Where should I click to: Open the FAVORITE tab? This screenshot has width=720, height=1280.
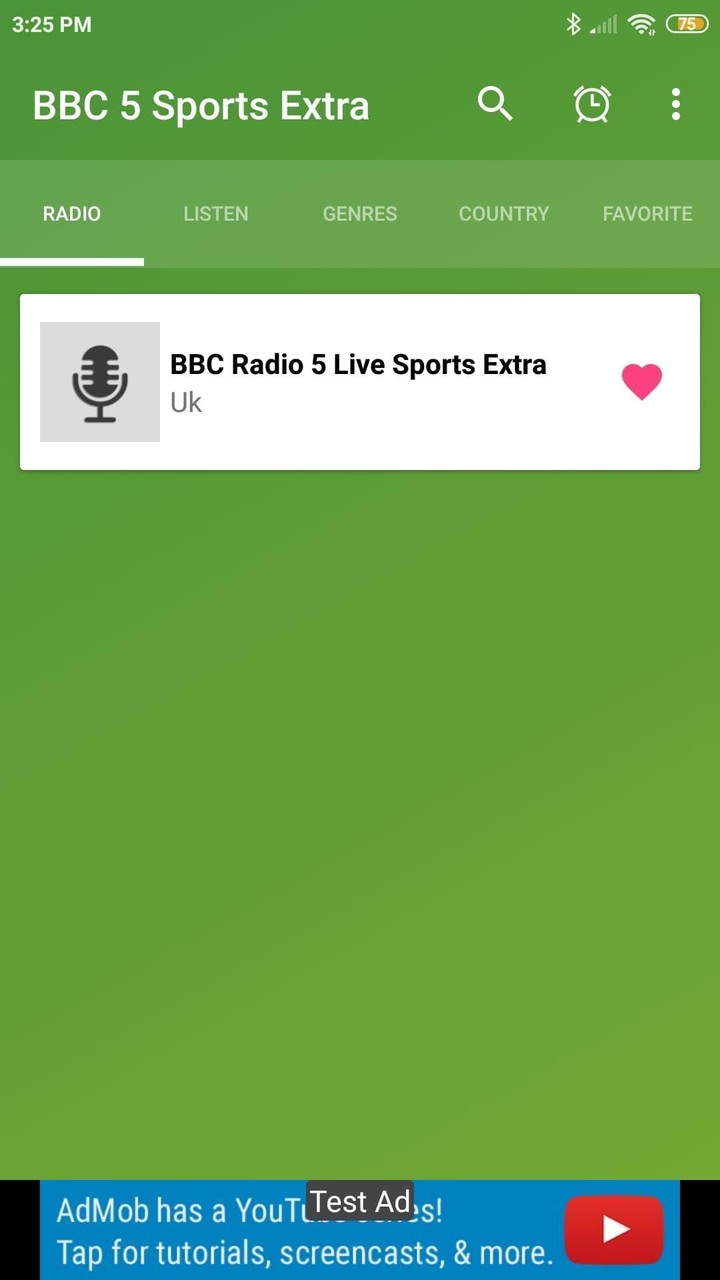point(647,213)
